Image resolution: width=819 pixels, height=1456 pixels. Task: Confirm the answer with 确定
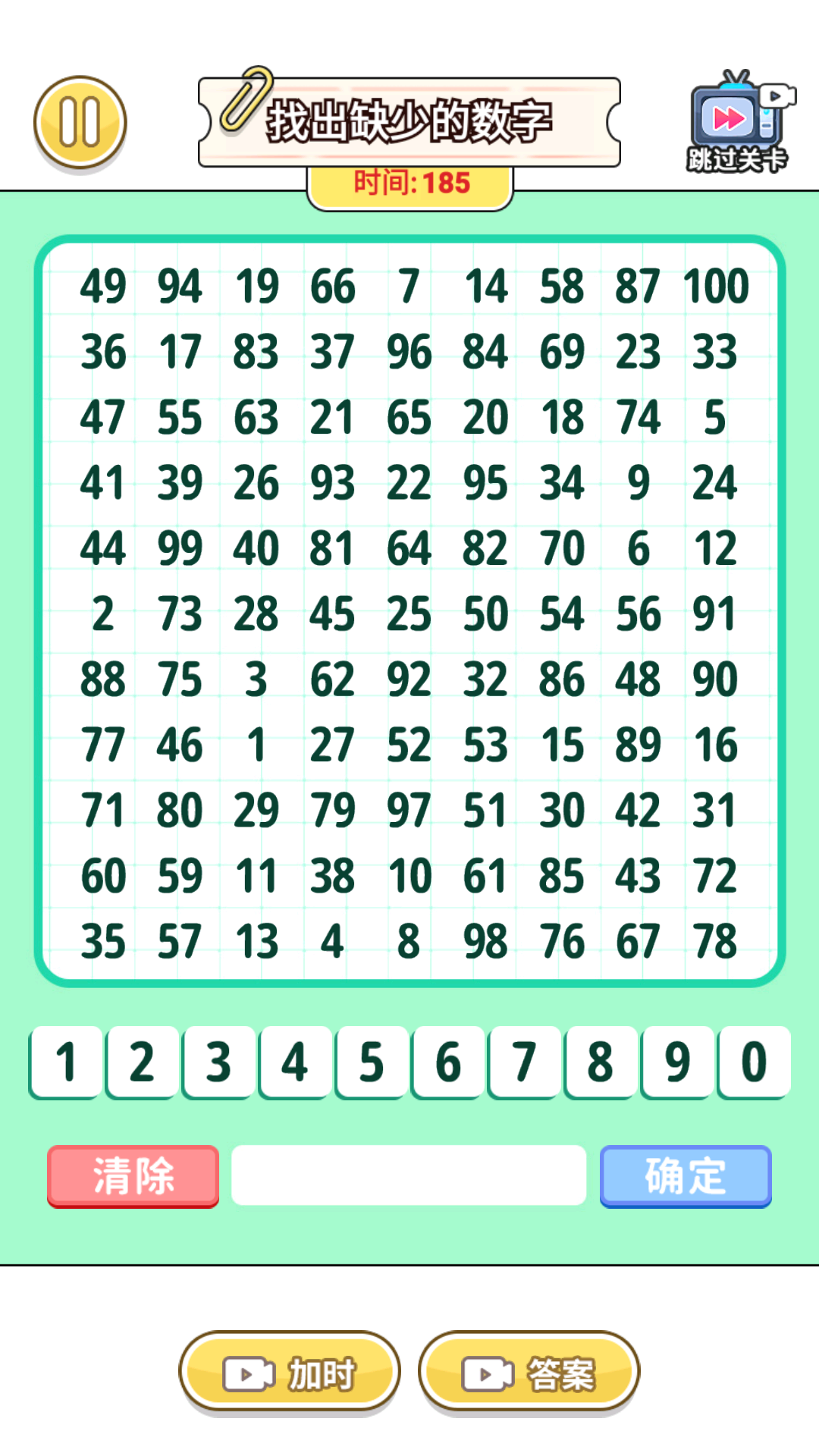pyautogui.click(x=686, y=1175)
